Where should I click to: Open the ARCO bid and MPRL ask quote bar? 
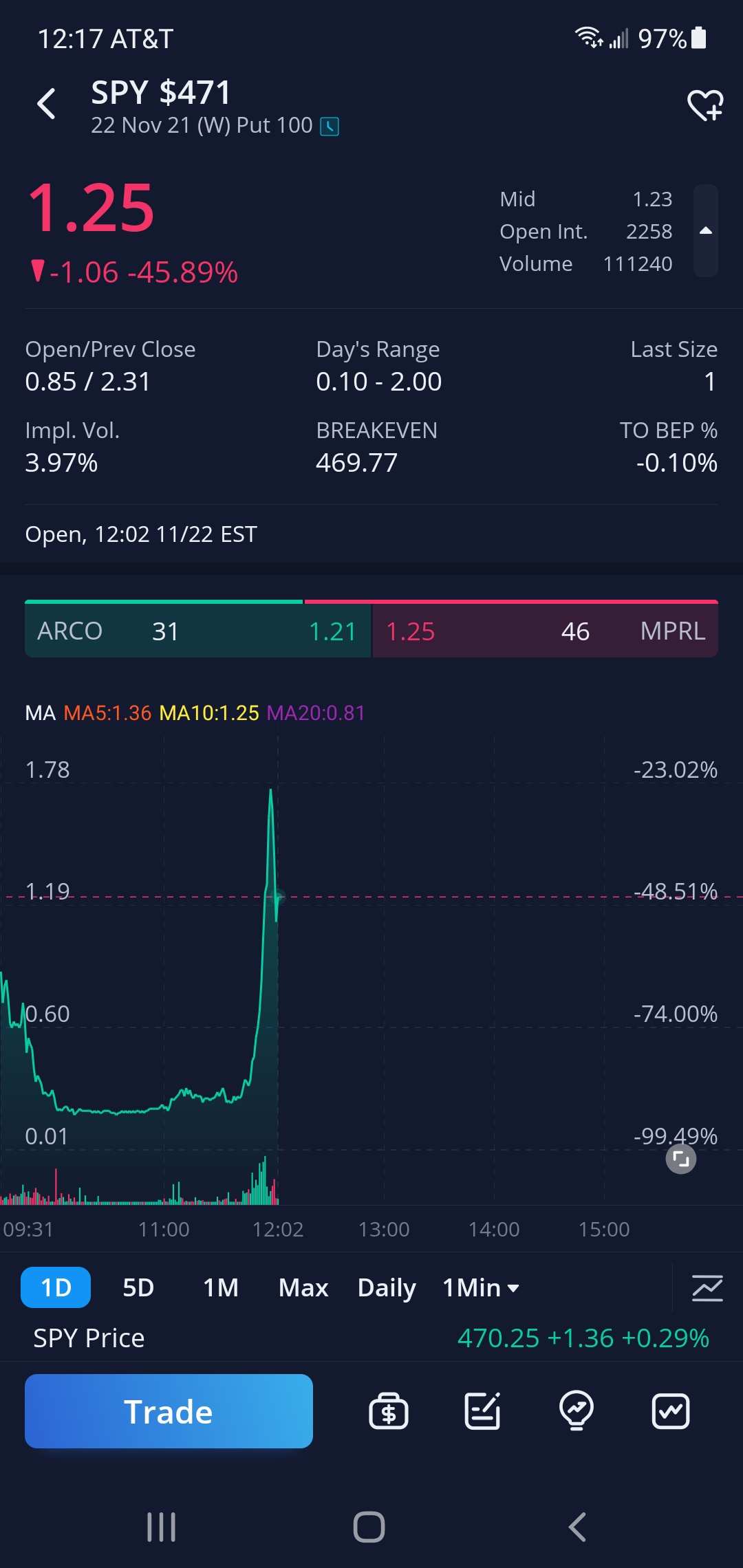pyautogui.click(x=371, y=630)
